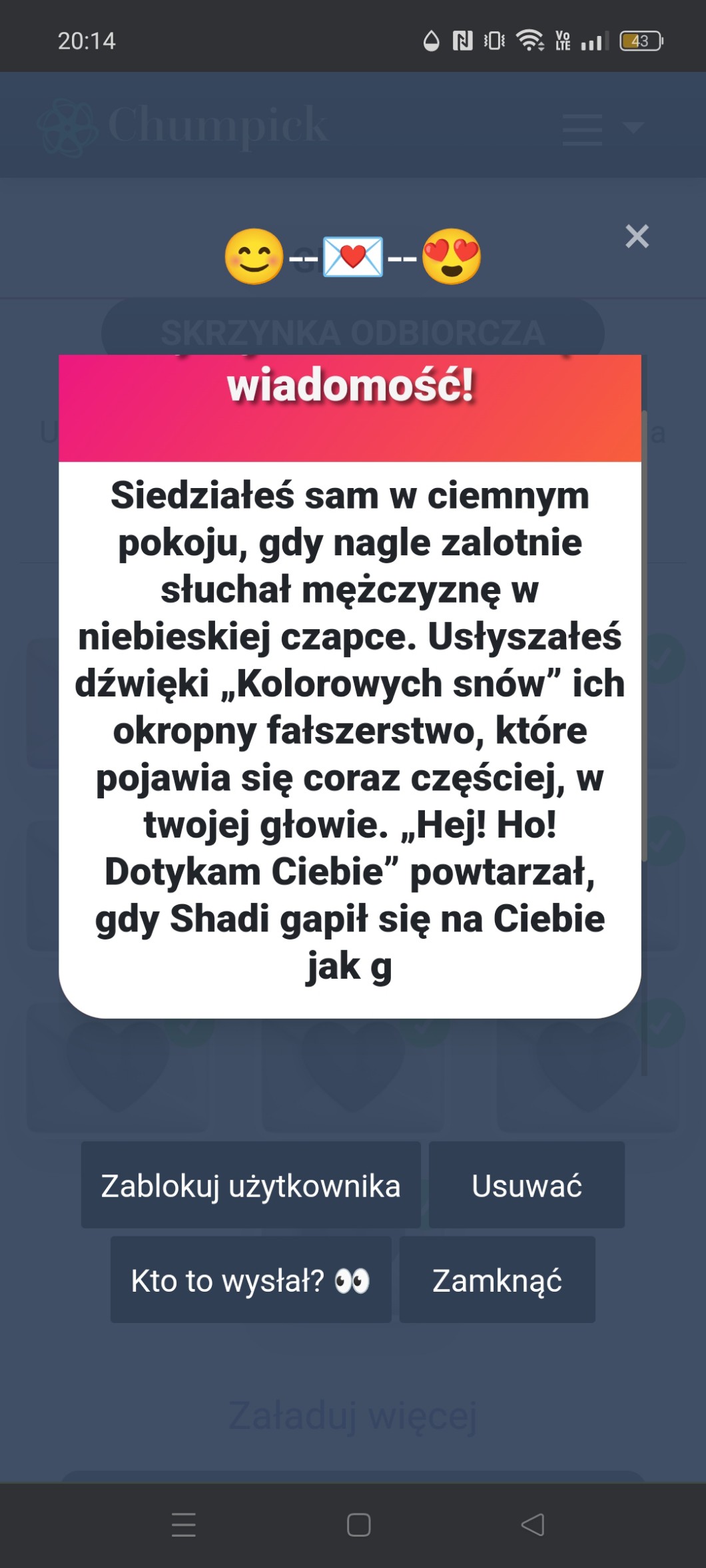The height and width of the screenshot is (1568, 706).
Task: Delete the message with Usuwać
Action: [x=526, y=1186]
